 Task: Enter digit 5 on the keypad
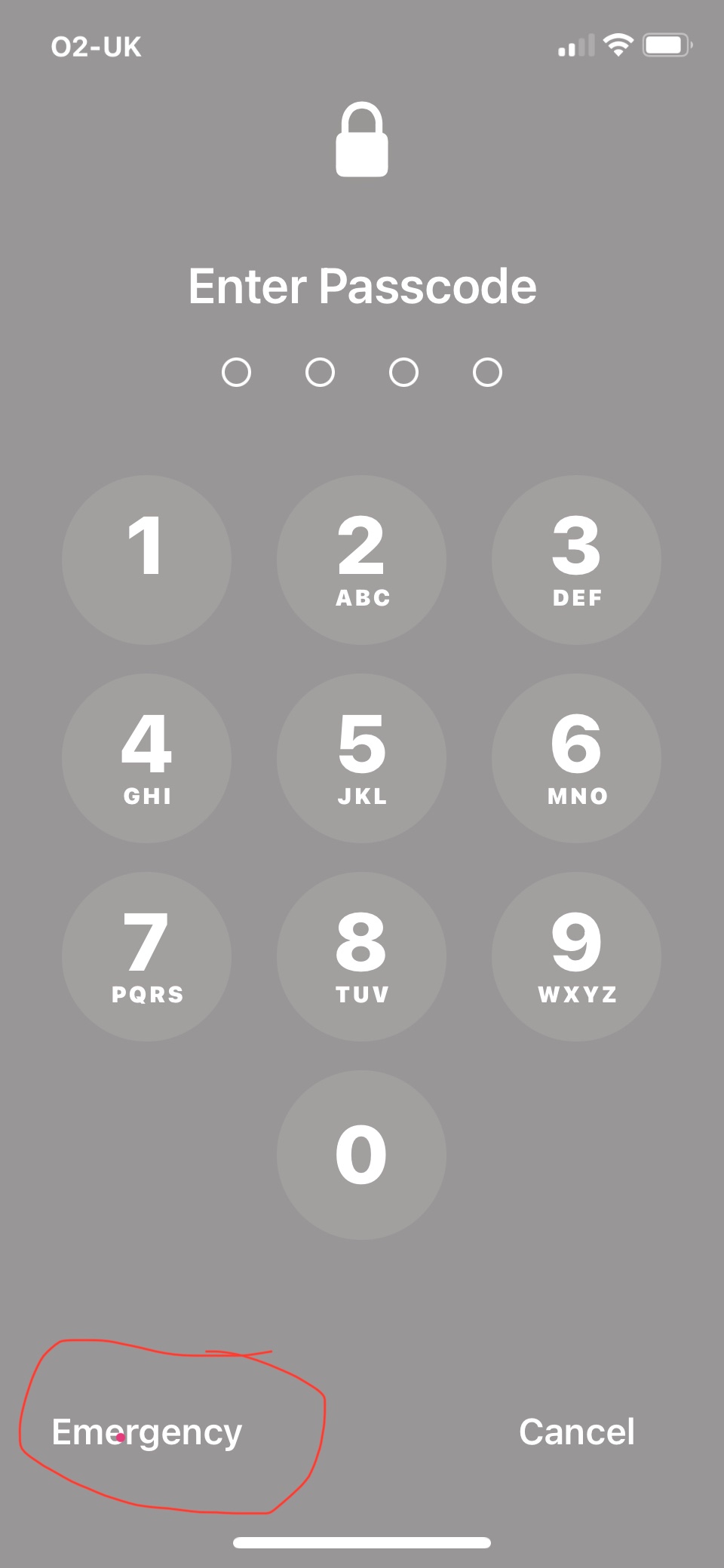pyautogui.click(x=361, y=758)
